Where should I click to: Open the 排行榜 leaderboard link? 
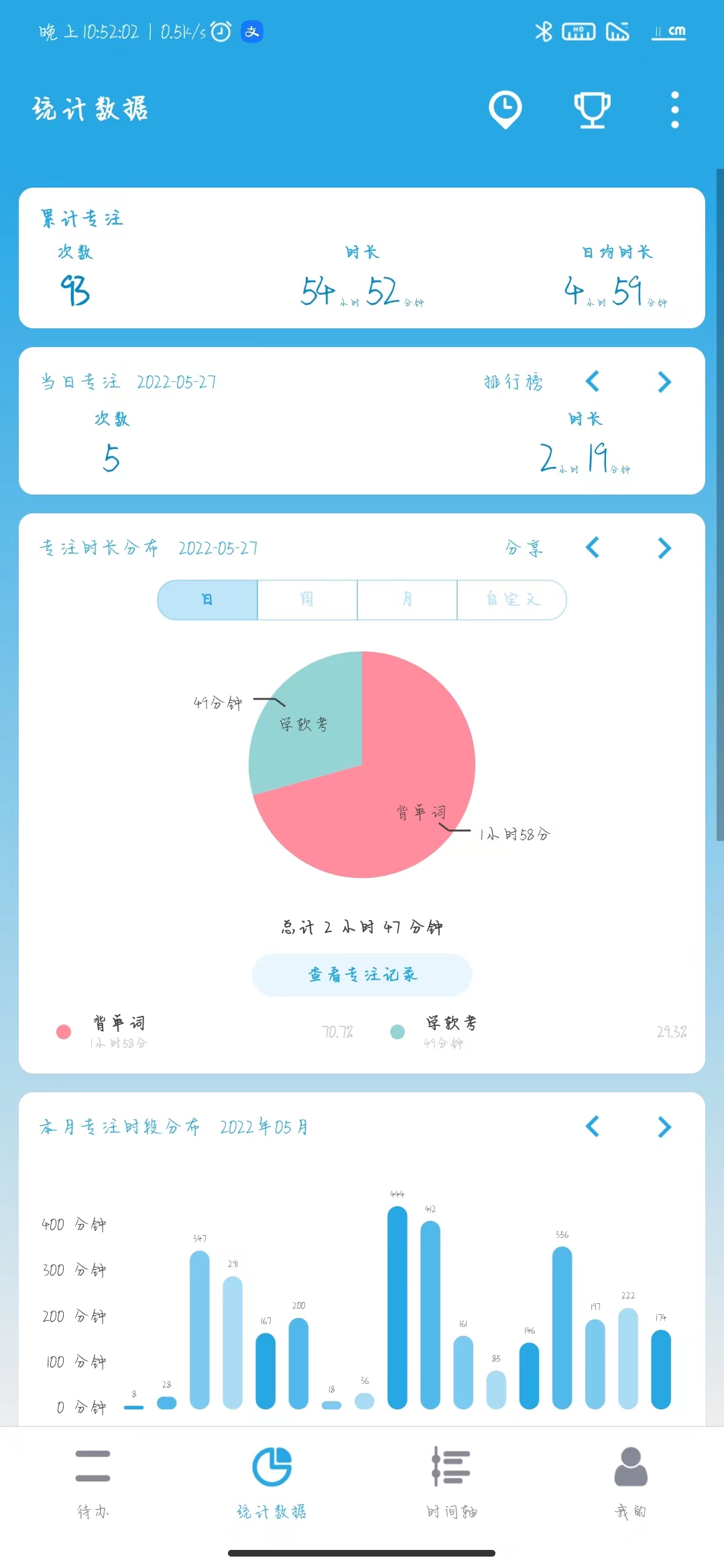[513, 382]
